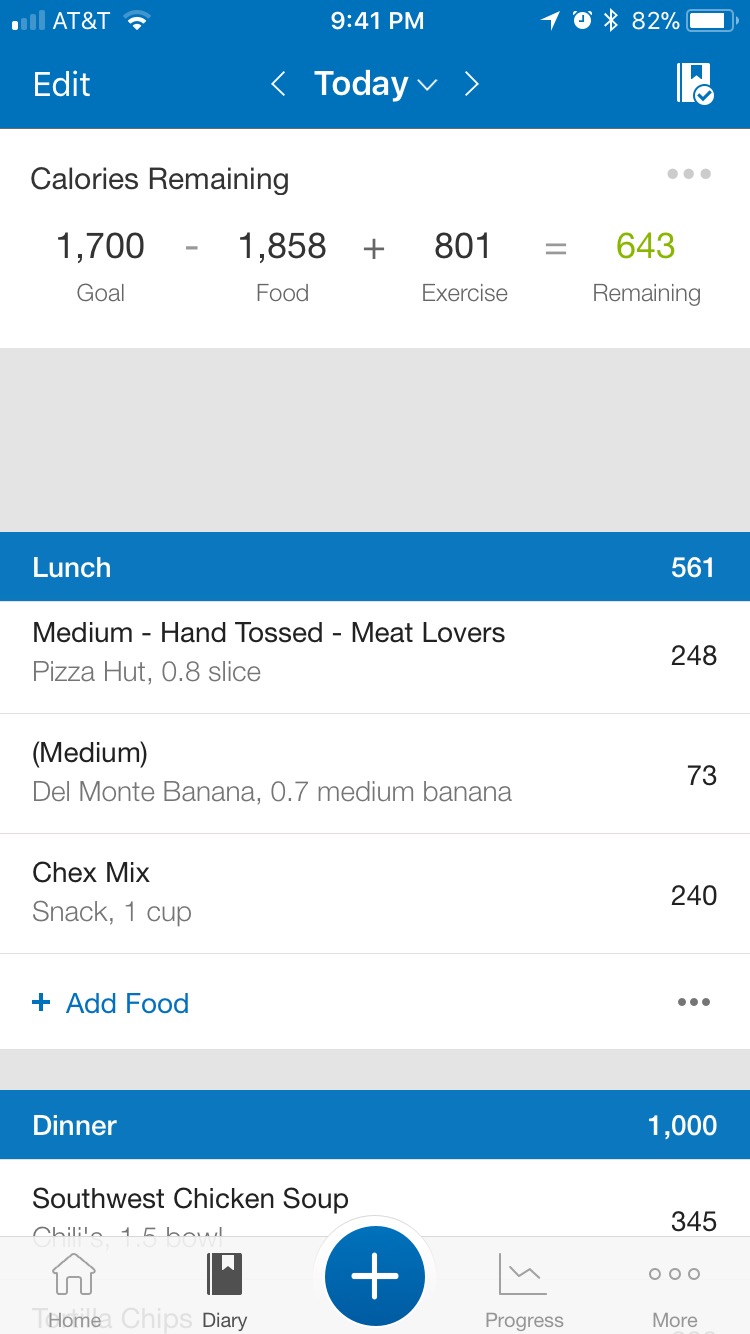Open Lunch more options dots
The height and width of the screenshot is (1334, 750).
click(694, 1002)
